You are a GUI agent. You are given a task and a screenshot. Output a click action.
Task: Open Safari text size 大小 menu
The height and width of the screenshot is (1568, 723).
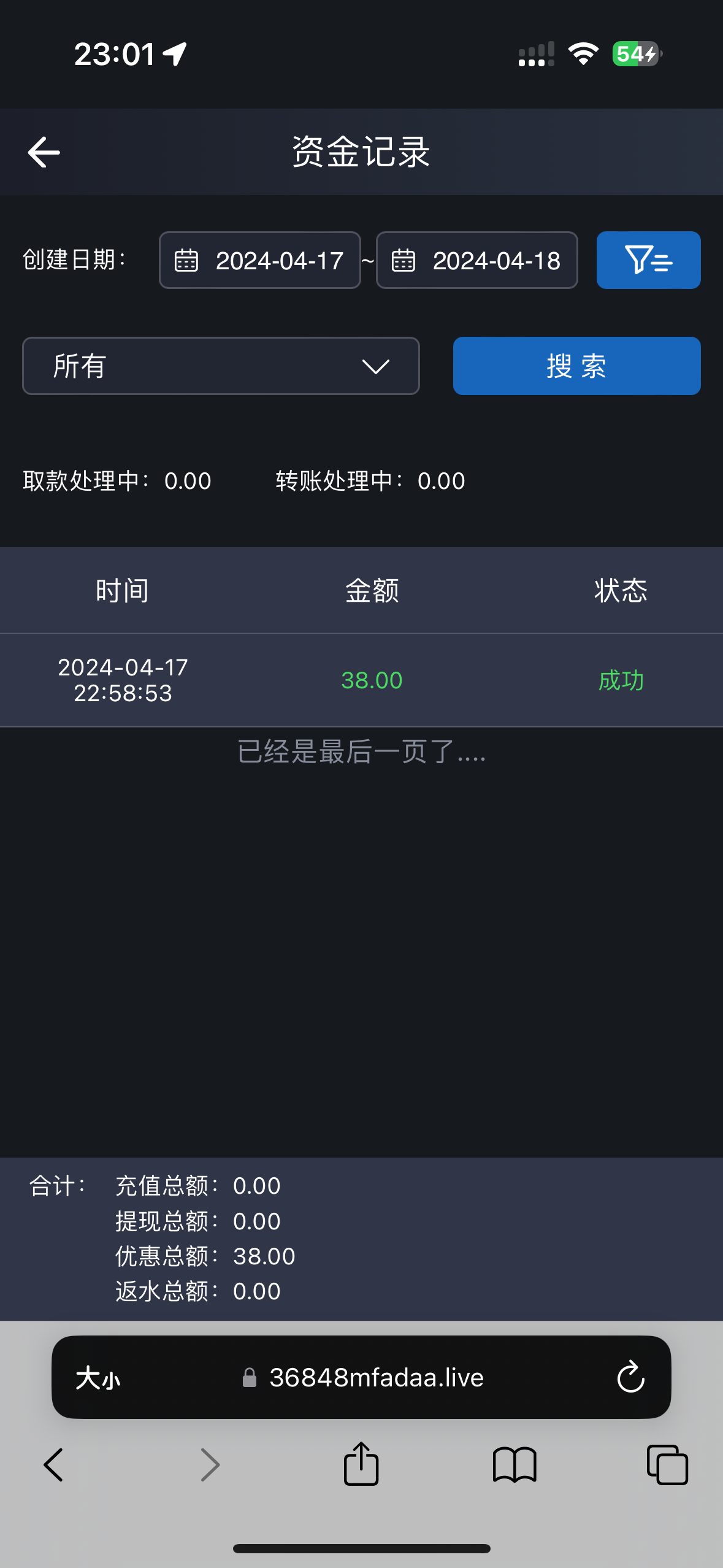pos(98,1378)
